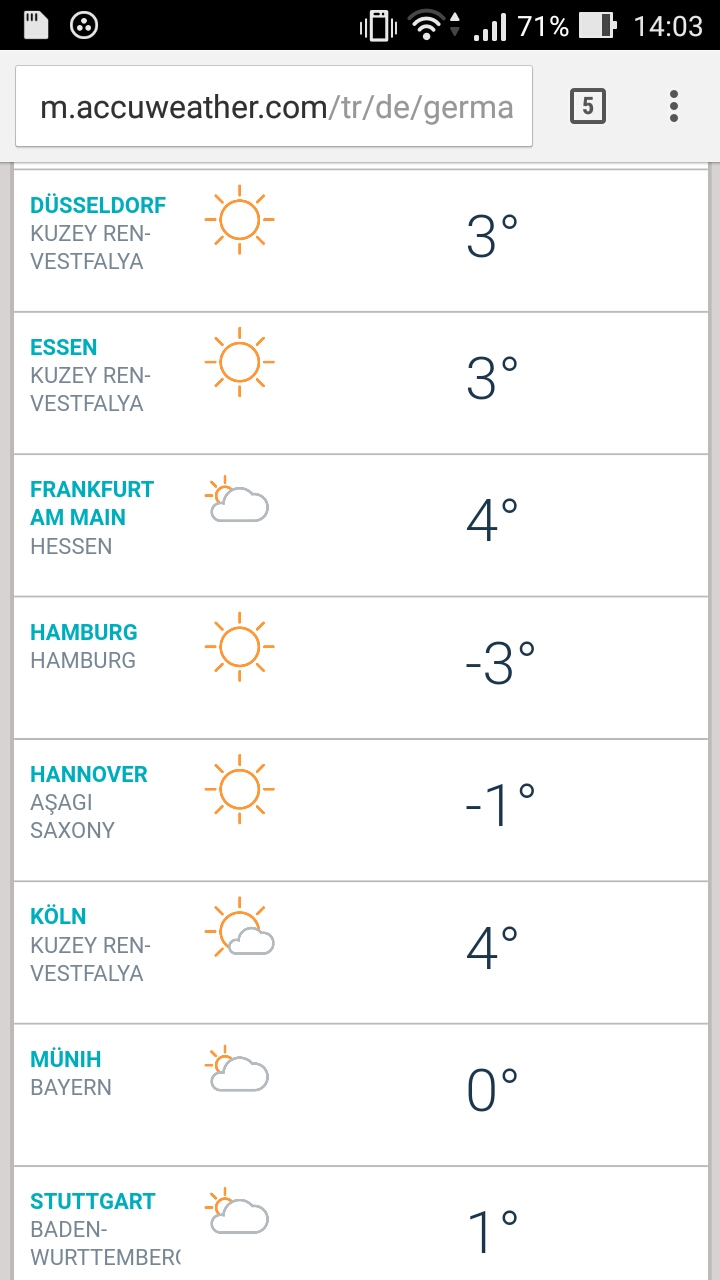Check the Hannover forecast
This screenshot has height=1280, width=720.
click(x=89, y=774)
